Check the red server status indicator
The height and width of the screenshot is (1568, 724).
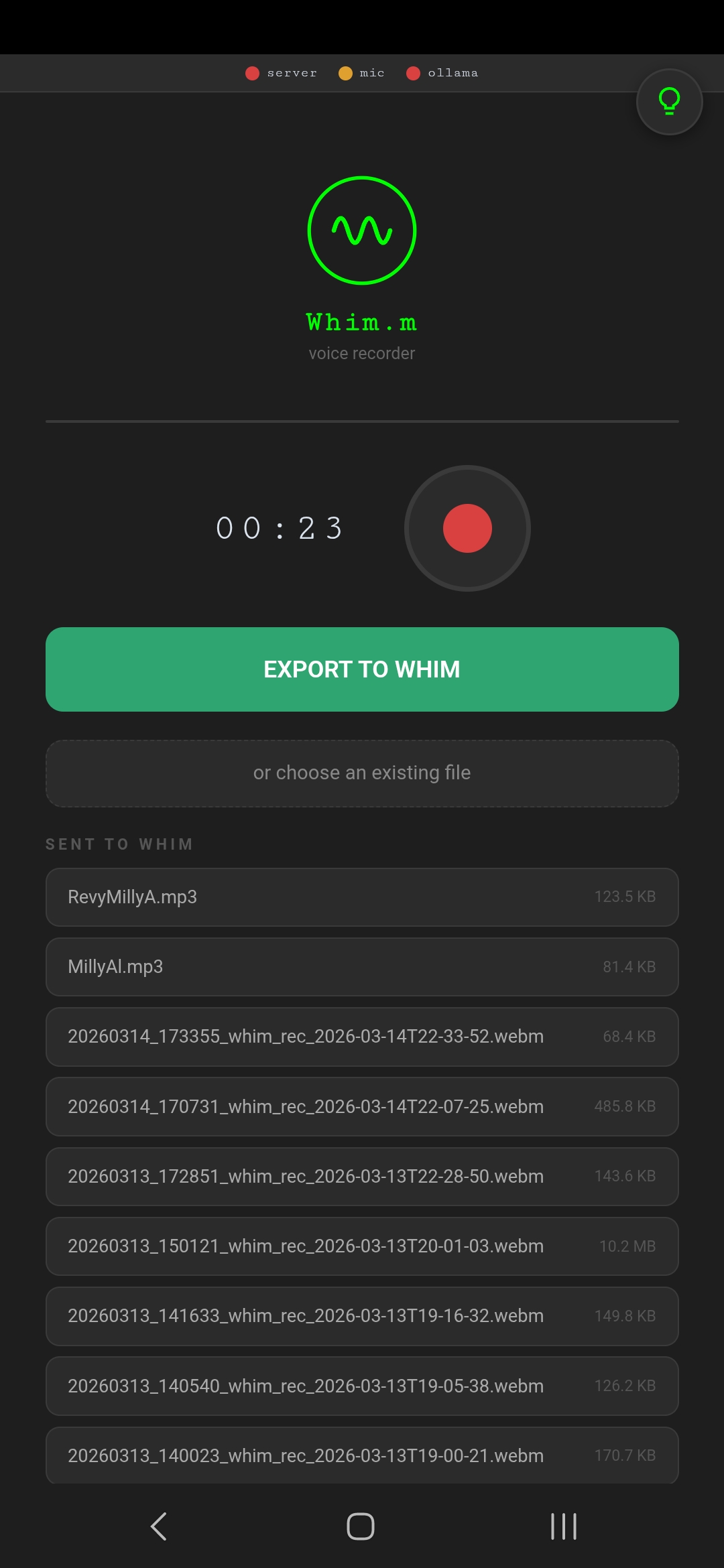(253, 73)
